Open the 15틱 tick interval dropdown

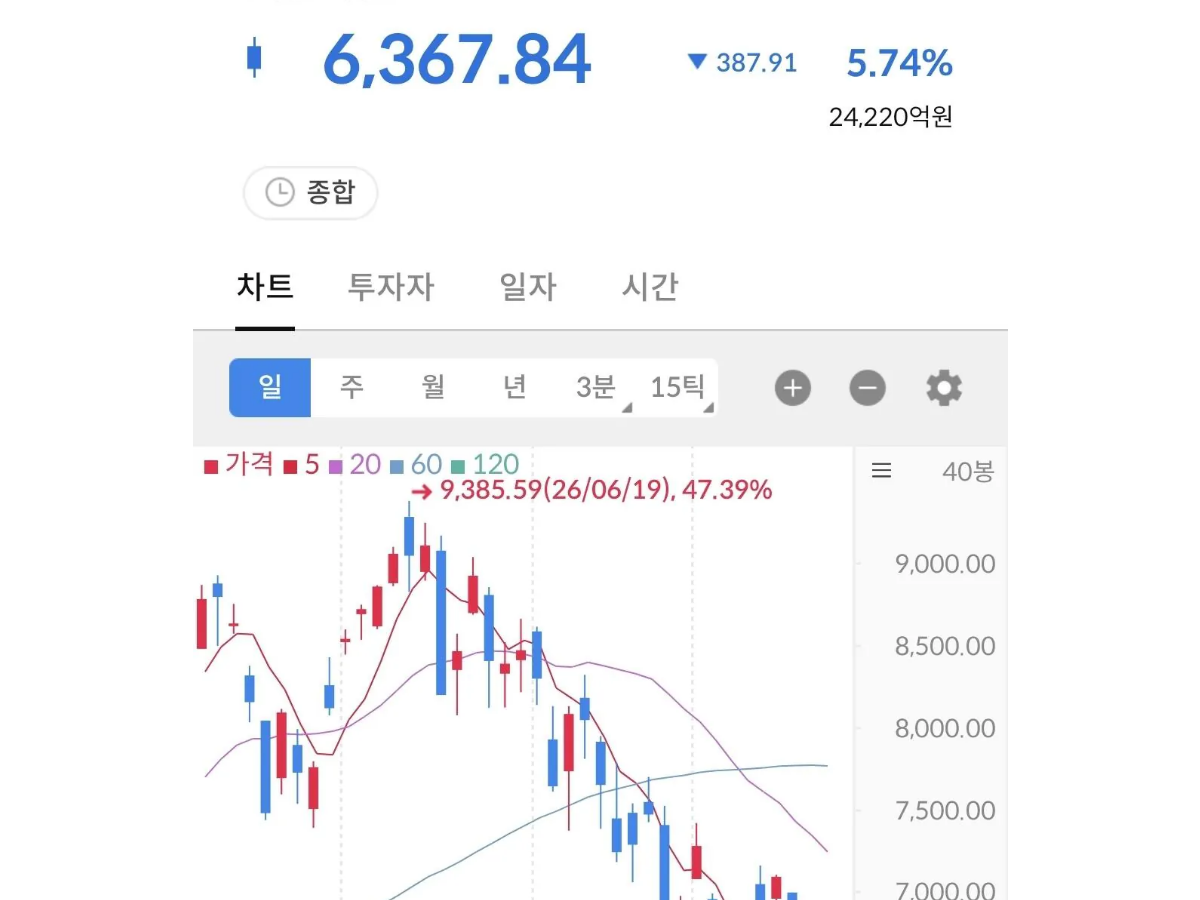[x=678, y=387]
